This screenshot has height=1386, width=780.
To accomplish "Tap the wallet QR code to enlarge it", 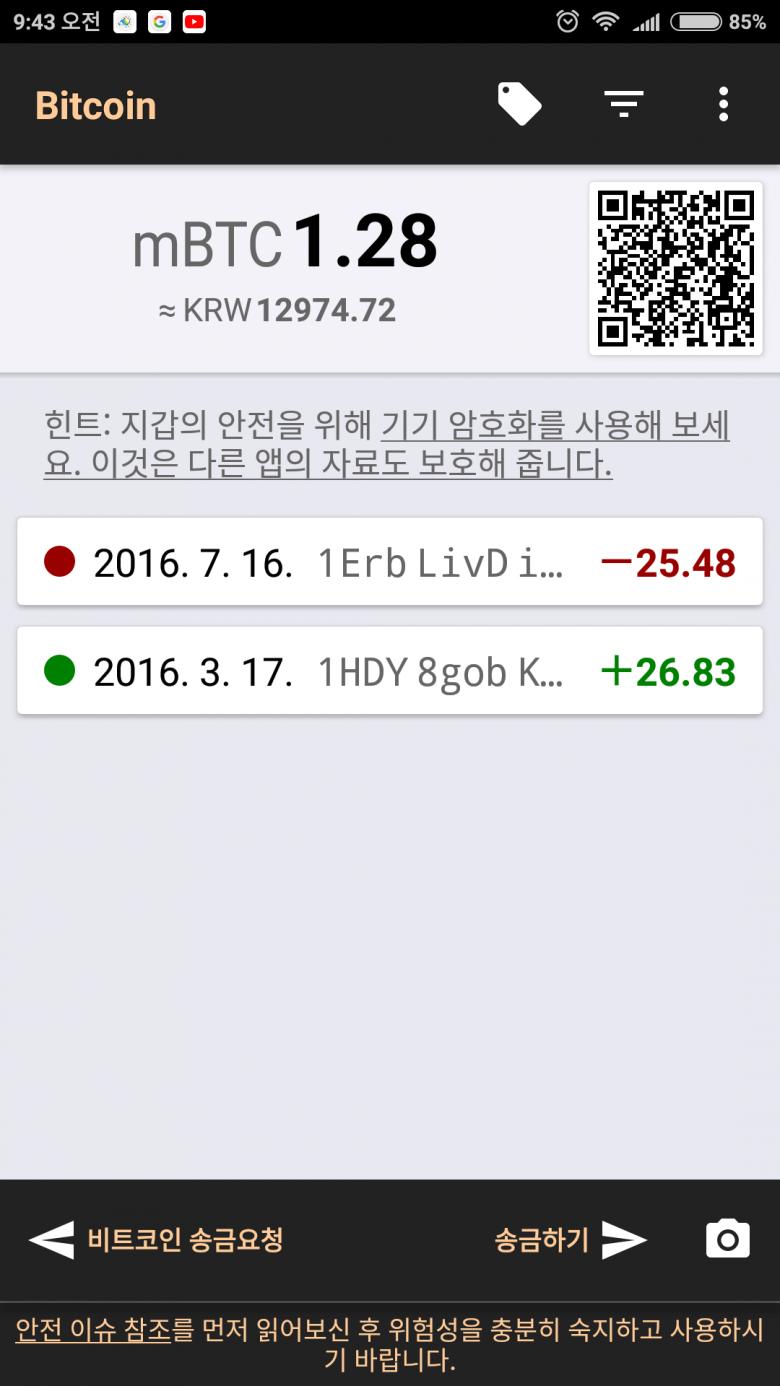I will click(677, 268).
